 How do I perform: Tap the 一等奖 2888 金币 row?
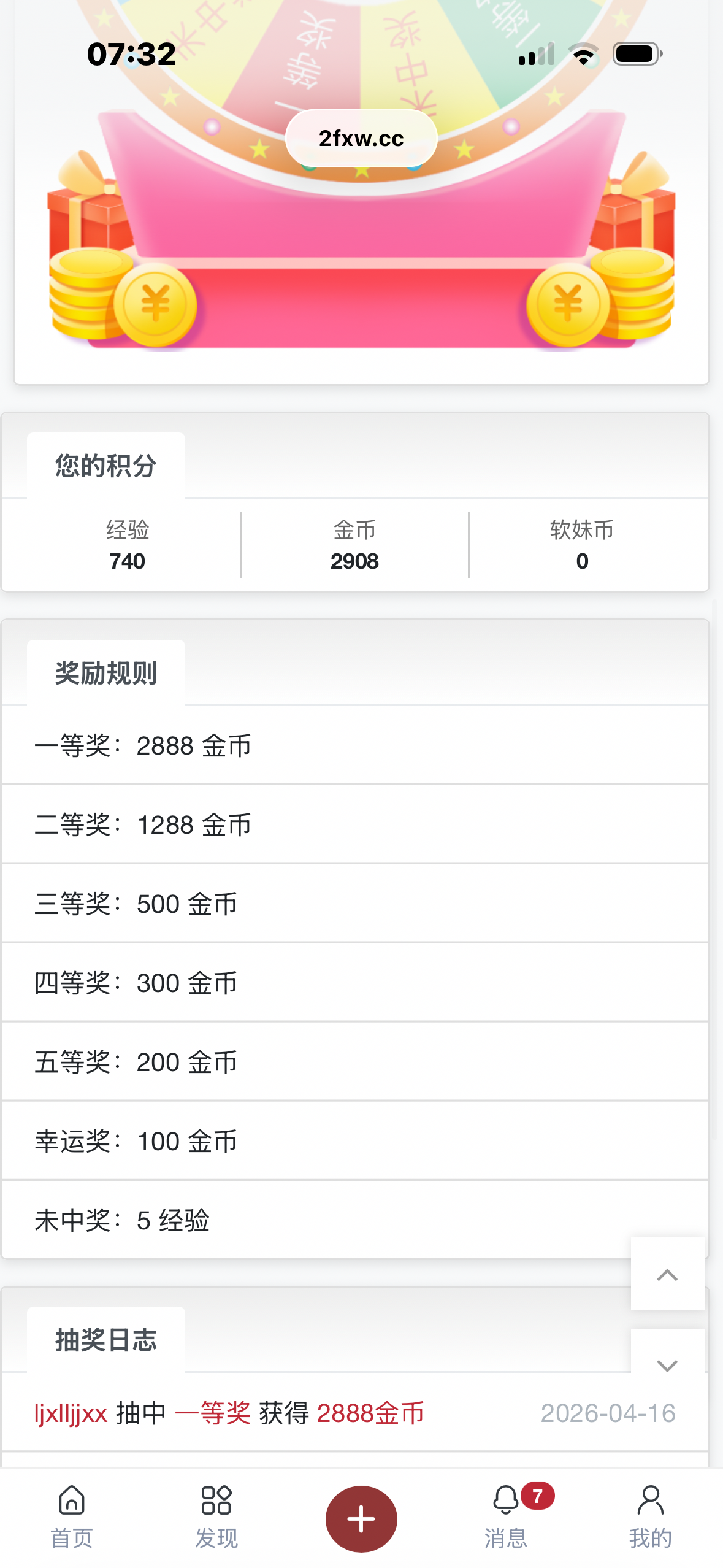tap(144, 745)
